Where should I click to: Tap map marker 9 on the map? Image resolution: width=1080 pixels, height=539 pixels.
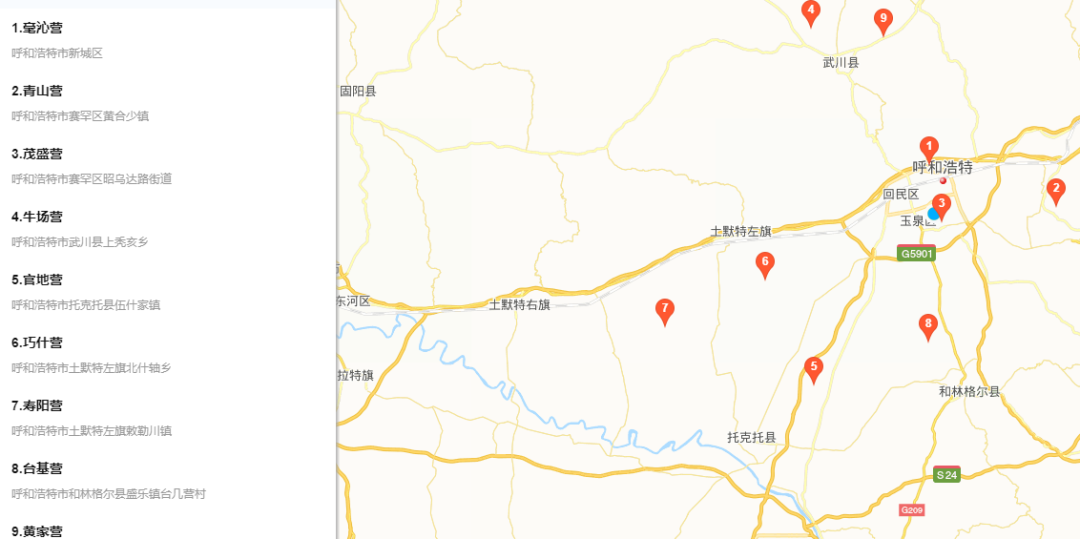coord(882,19)
